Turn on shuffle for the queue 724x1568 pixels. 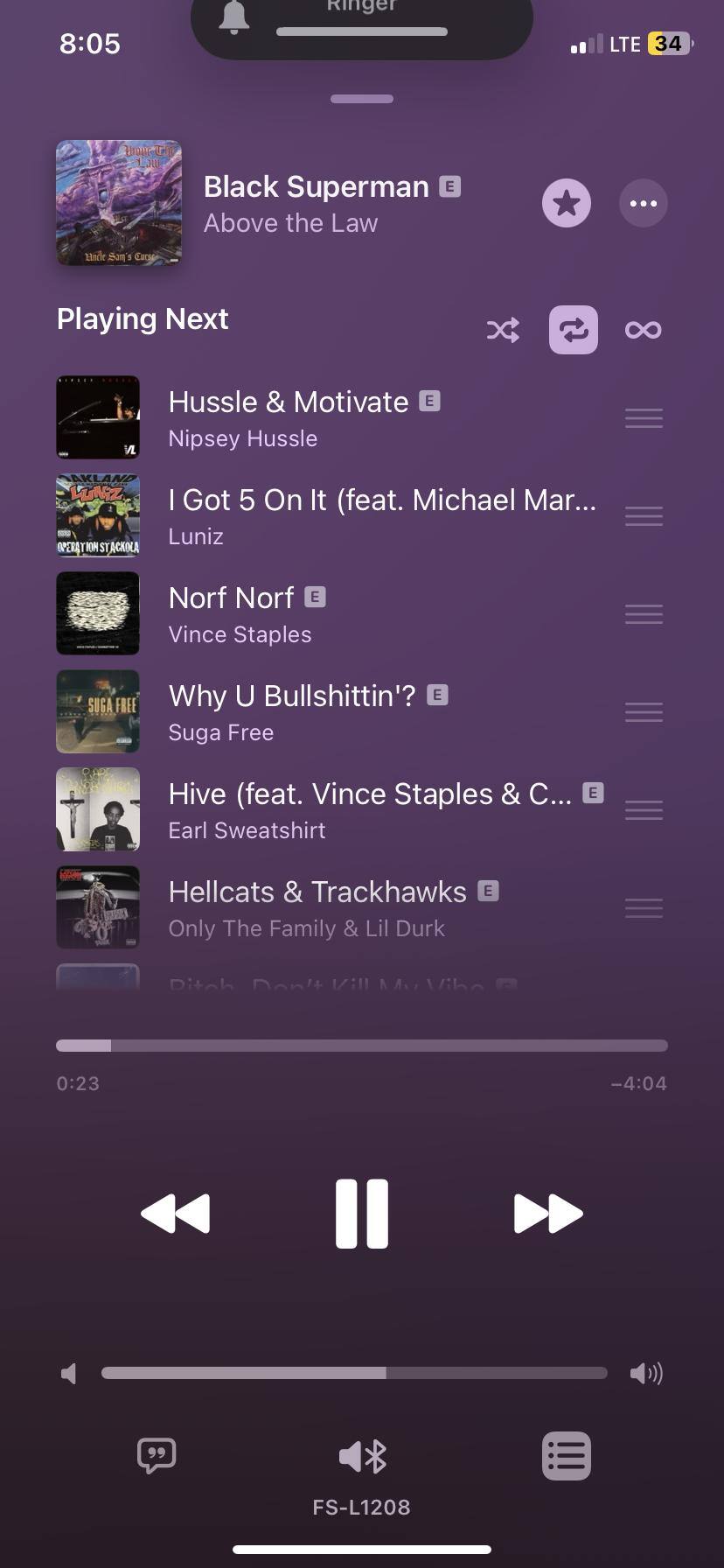503,330
